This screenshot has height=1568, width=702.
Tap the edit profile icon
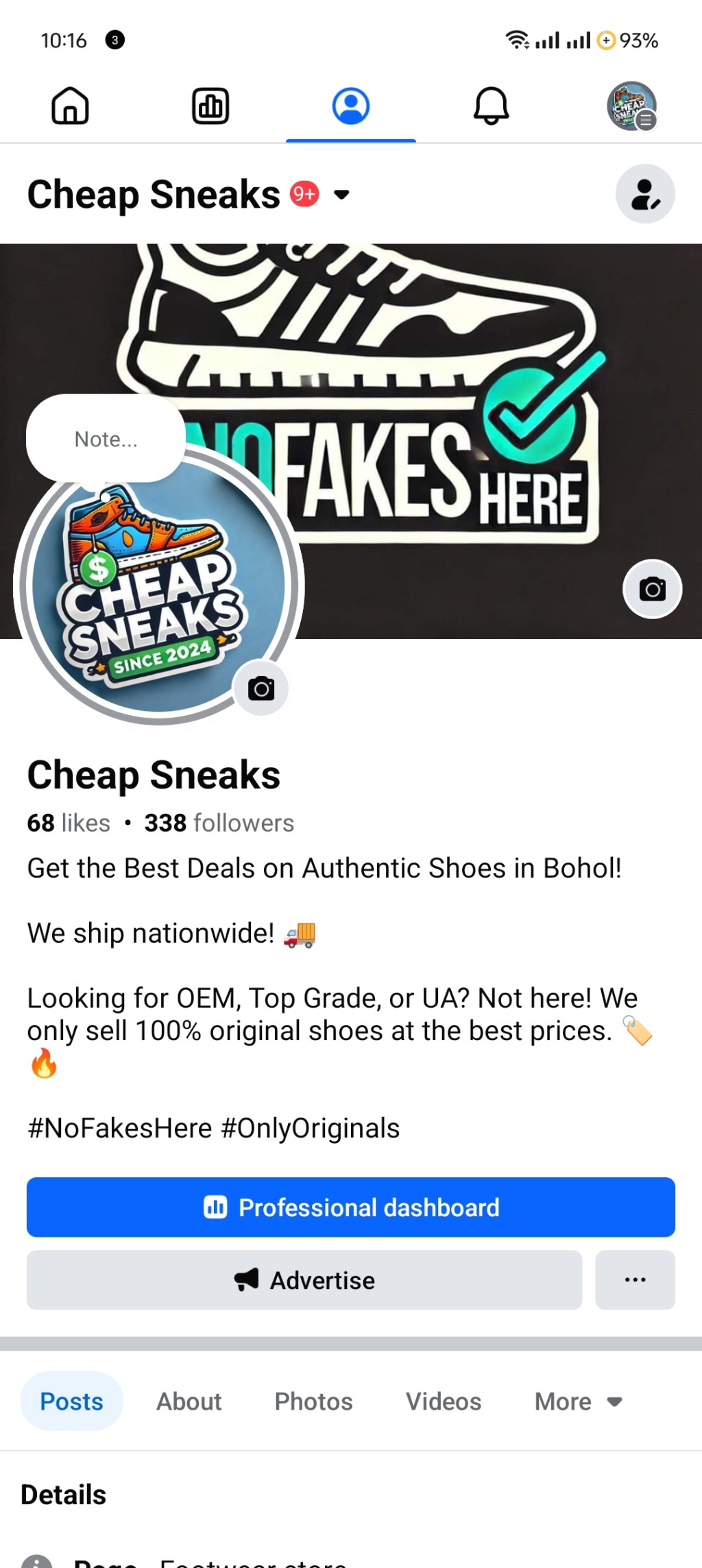click(x=644, y=194)
